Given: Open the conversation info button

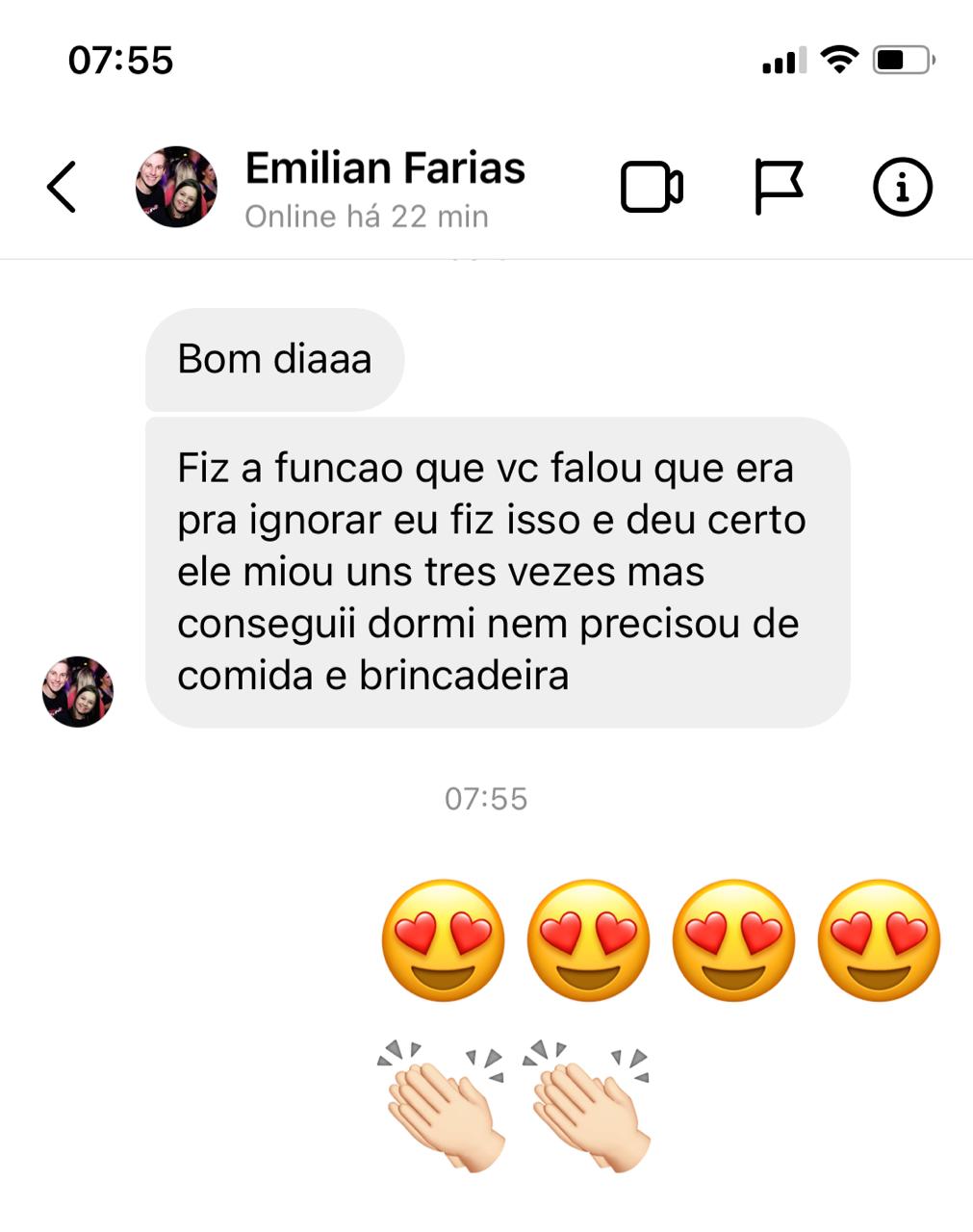Looking at the screenshot, I should pos(902,187).
